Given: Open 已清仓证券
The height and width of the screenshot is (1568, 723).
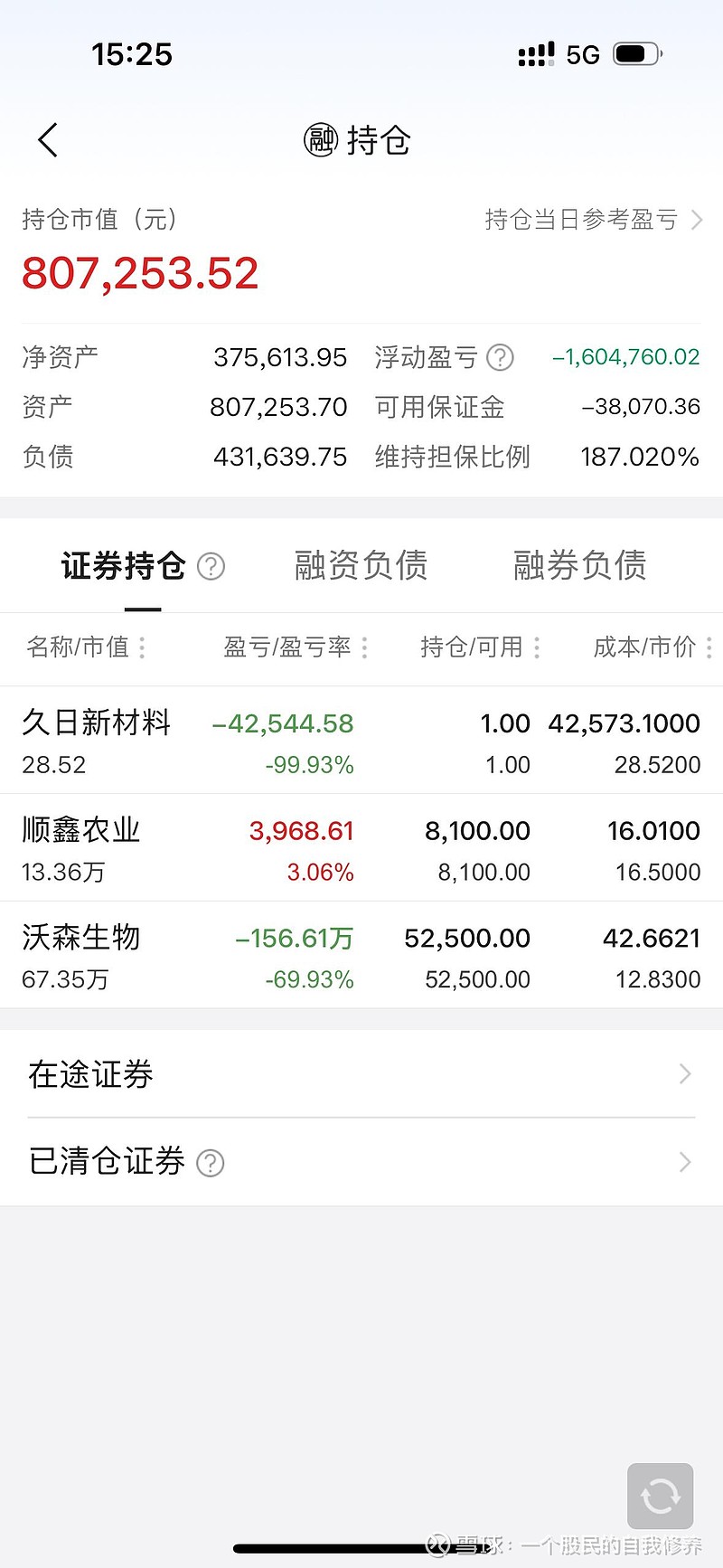Looking at the screenshot, I should point(361,1162).
